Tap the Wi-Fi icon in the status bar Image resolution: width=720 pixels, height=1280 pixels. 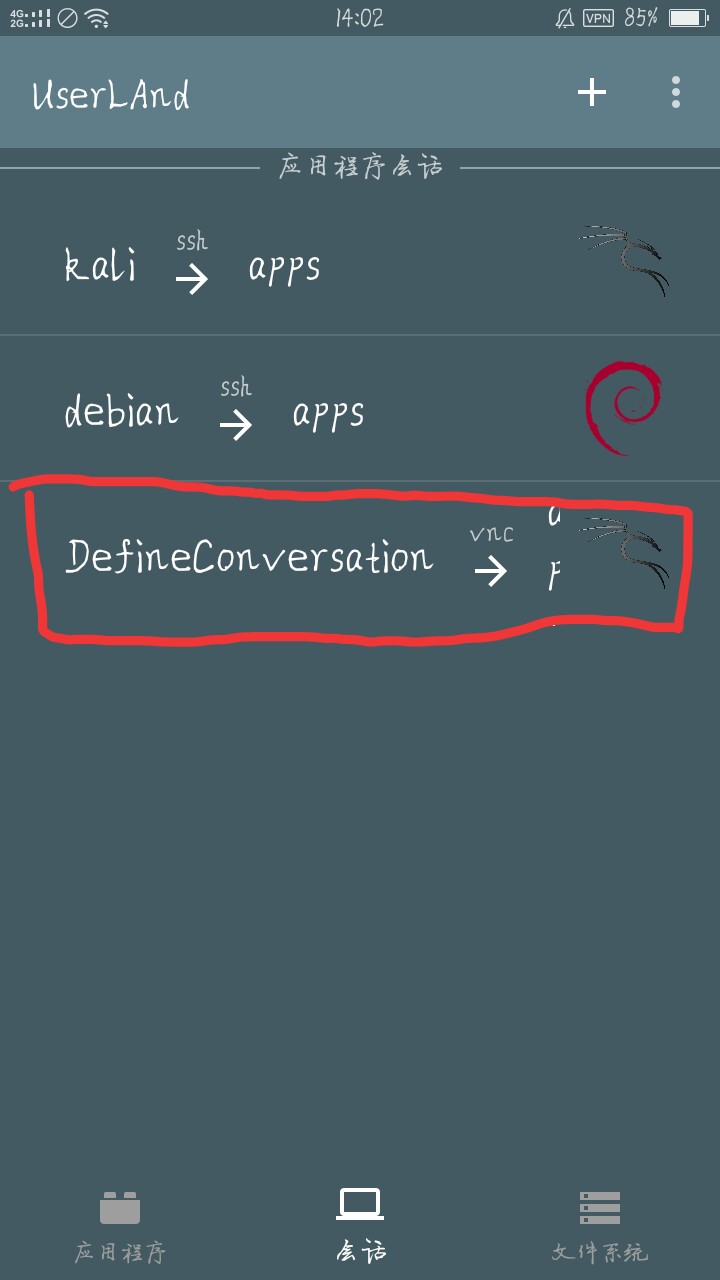[96, 16]
